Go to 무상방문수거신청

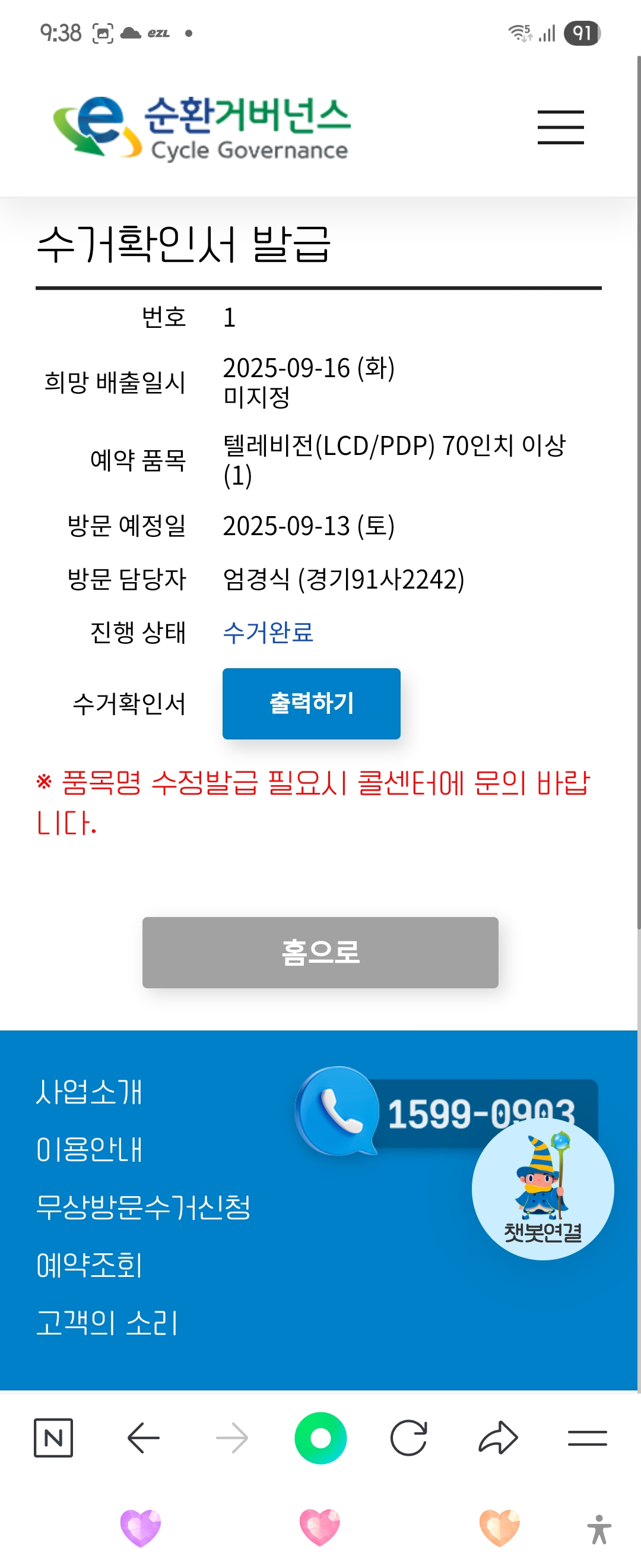tap(143, 1207)
